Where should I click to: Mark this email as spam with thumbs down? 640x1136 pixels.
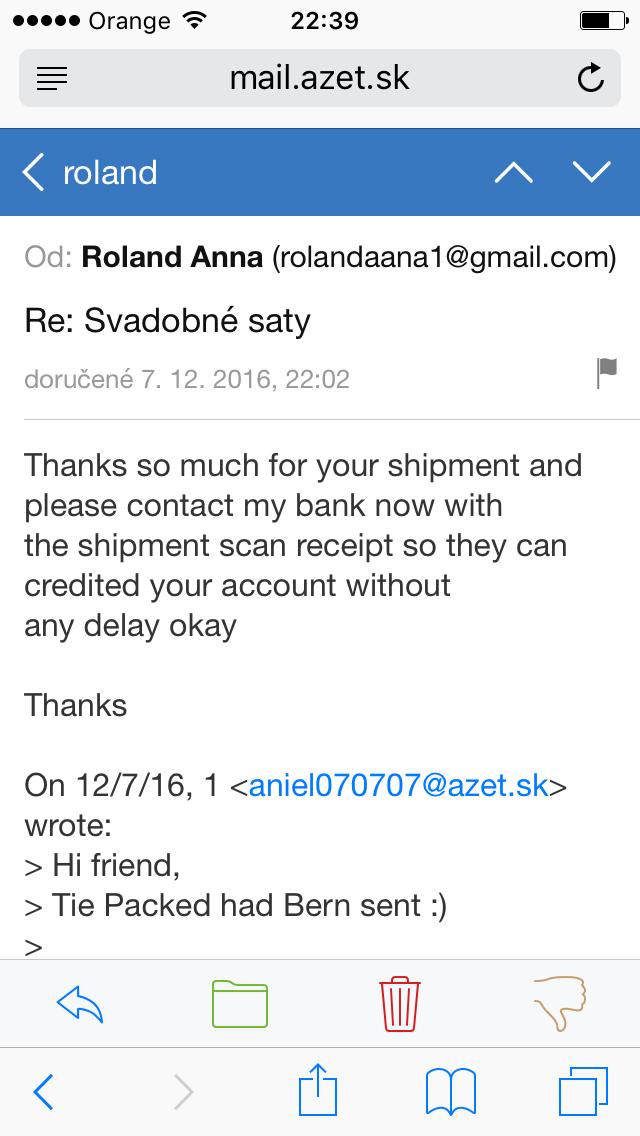560,1003
